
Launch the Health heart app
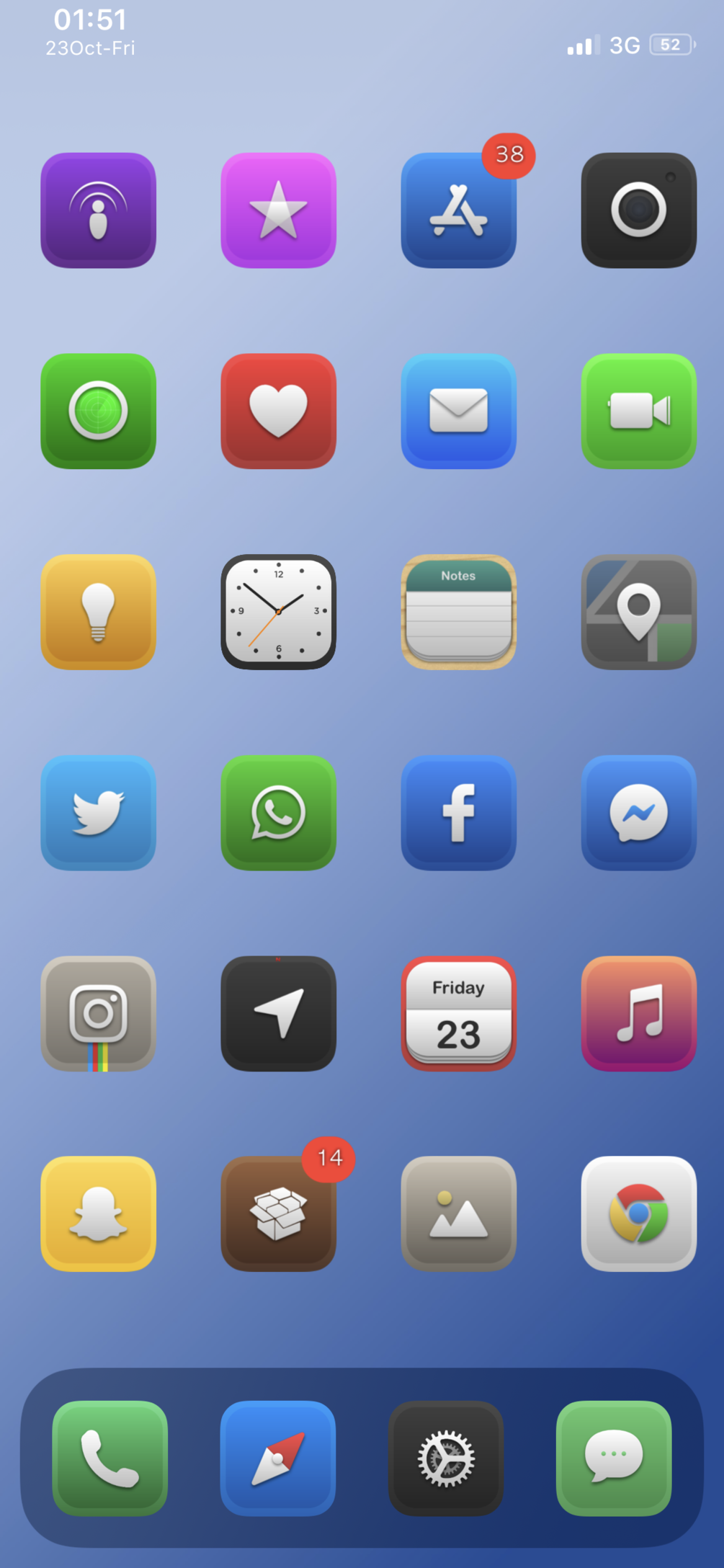coord(278,411)
